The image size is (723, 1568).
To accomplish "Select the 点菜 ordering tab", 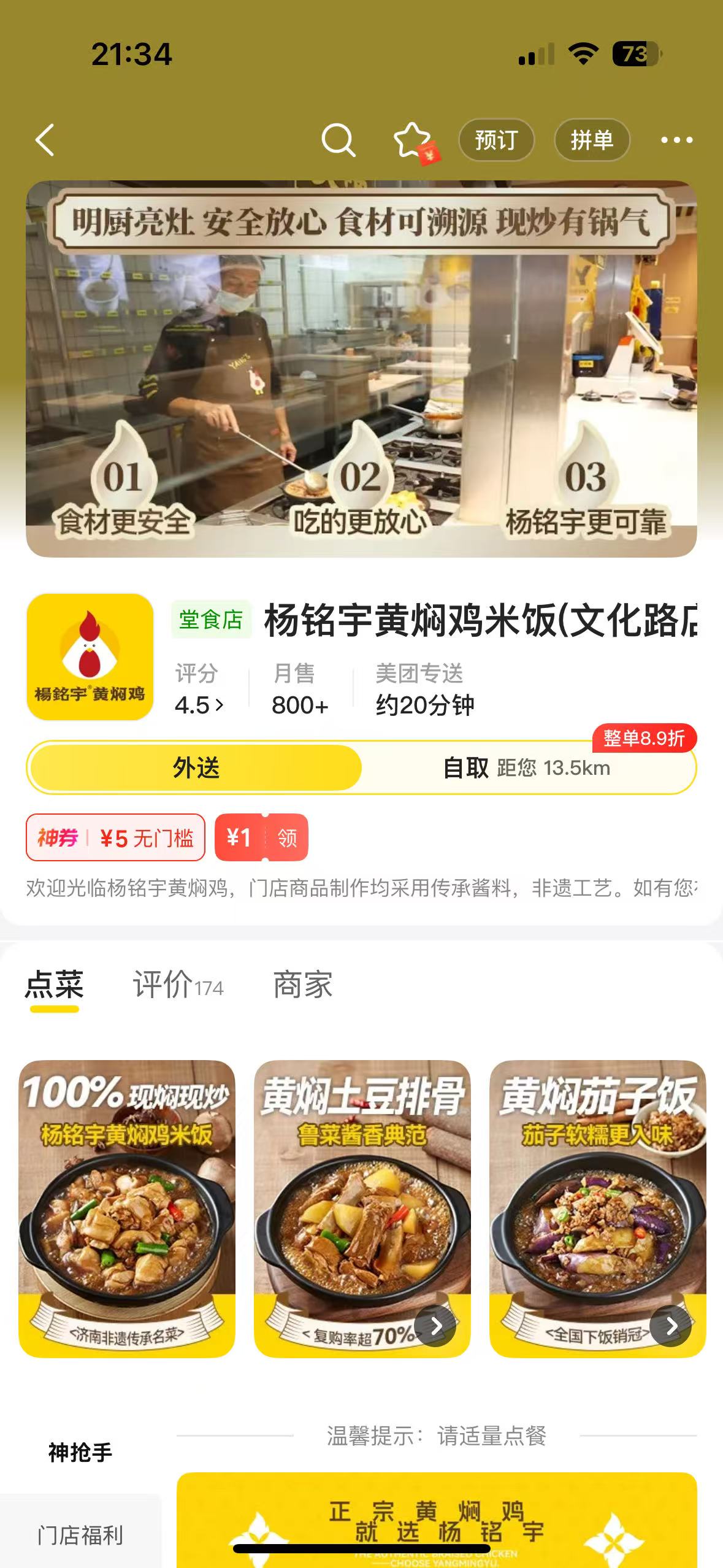I will click(54, 985).
